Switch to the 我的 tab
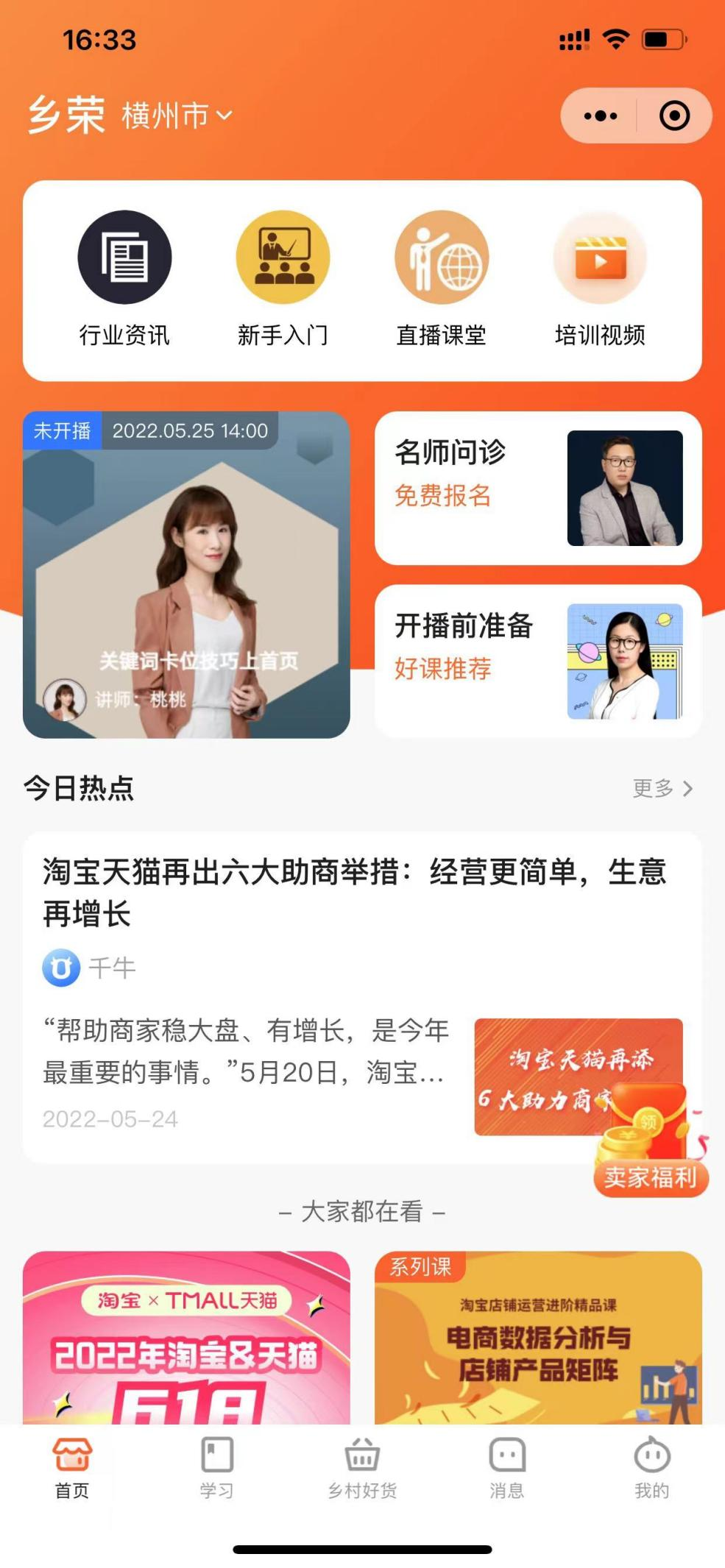Viewport: 725px width, 1568px height. (652, 1468)
